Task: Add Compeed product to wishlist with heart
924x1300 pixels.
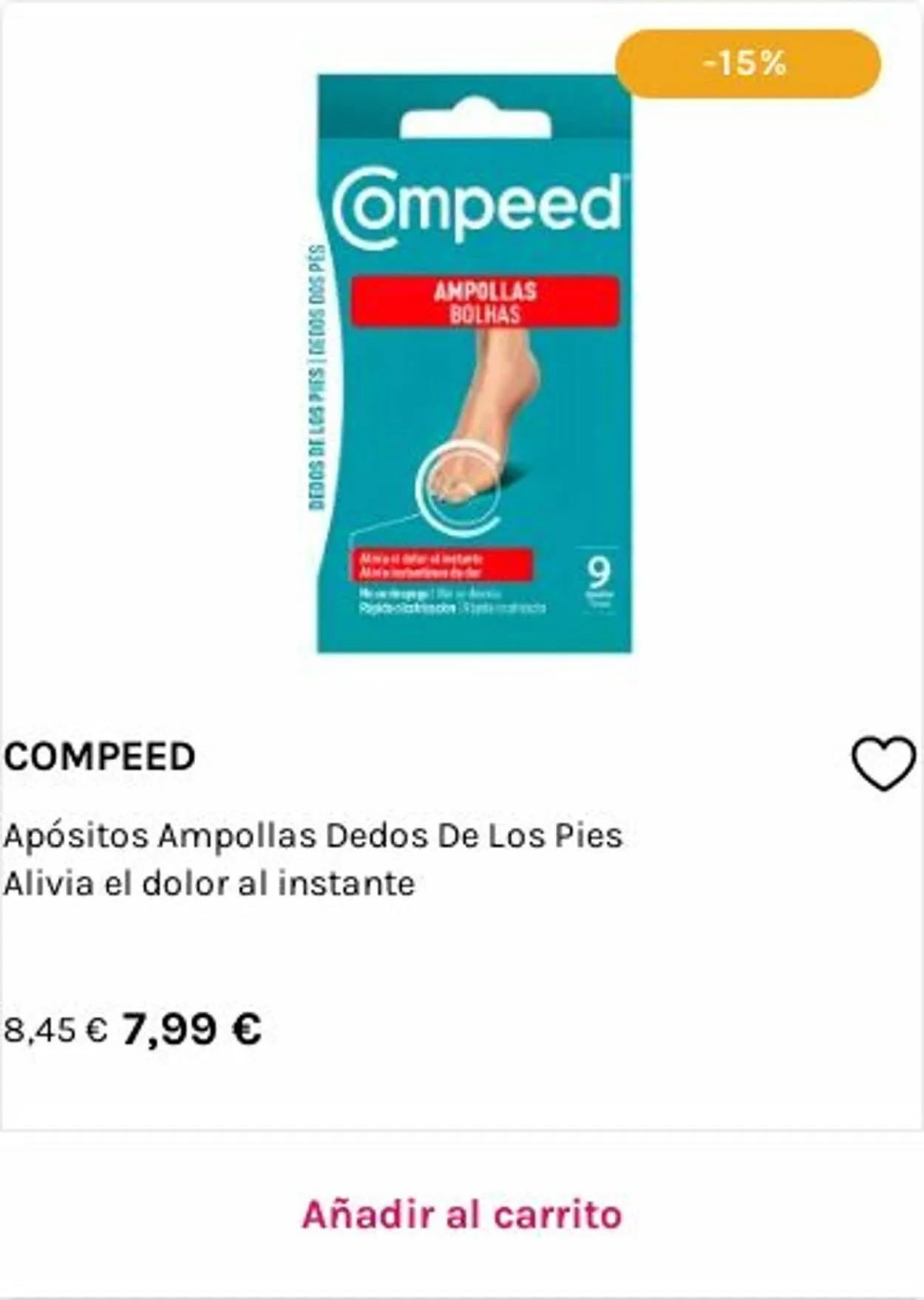Action: click(x=883, y=764)
